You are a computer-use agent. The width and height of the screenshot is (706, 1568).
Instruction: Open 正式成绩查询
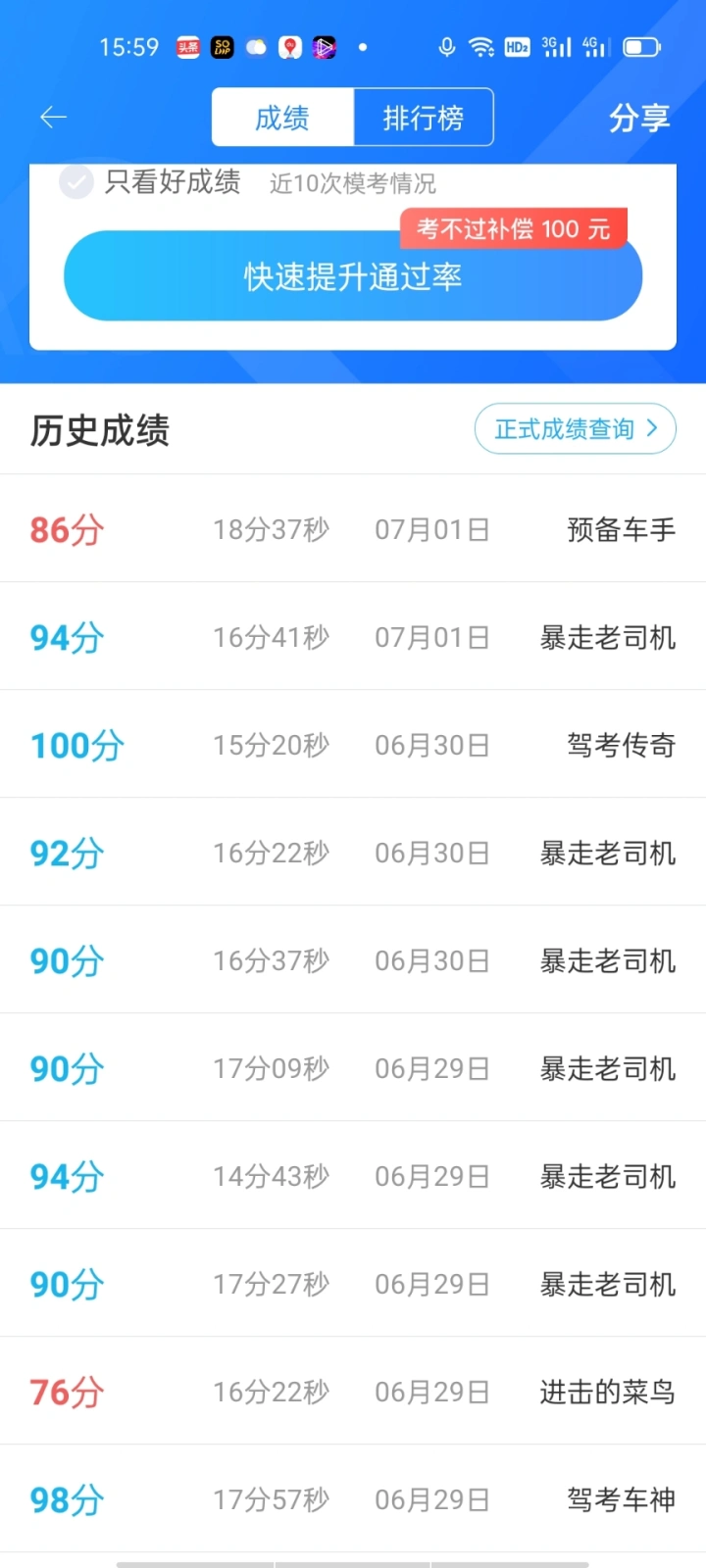click(x=576, y=429)
